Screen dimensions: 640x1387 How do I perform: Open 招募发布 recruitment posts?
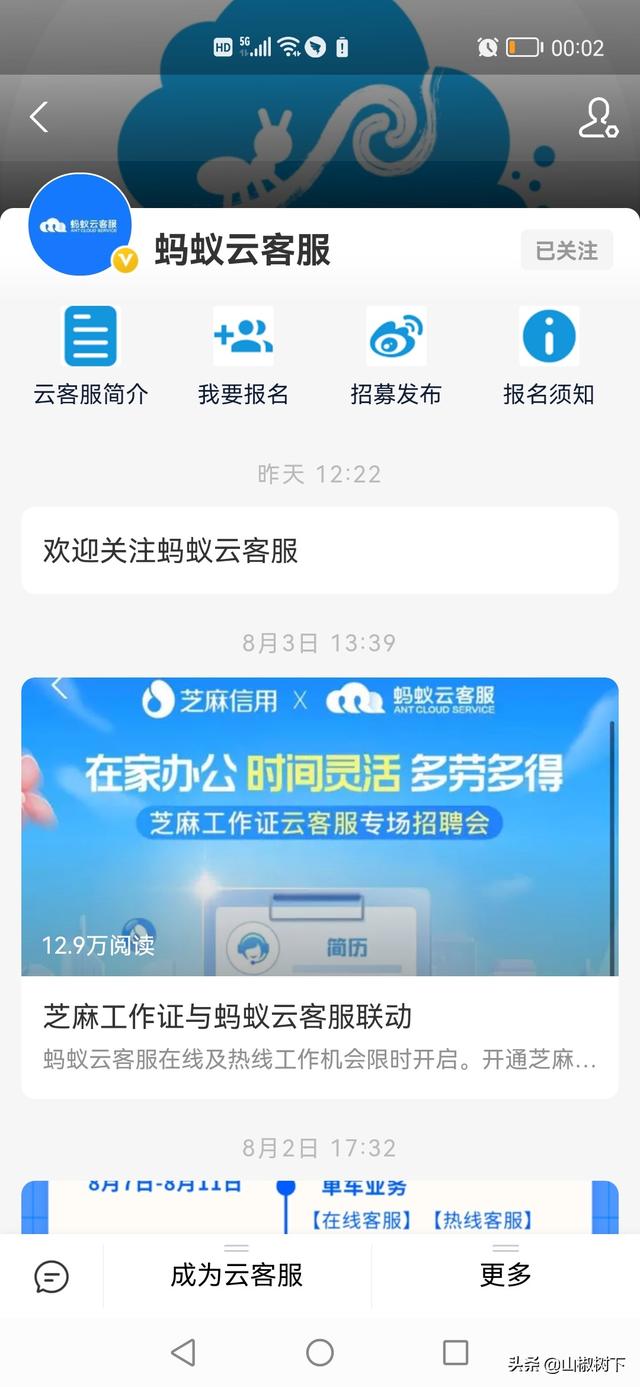[x=396, y=356]
